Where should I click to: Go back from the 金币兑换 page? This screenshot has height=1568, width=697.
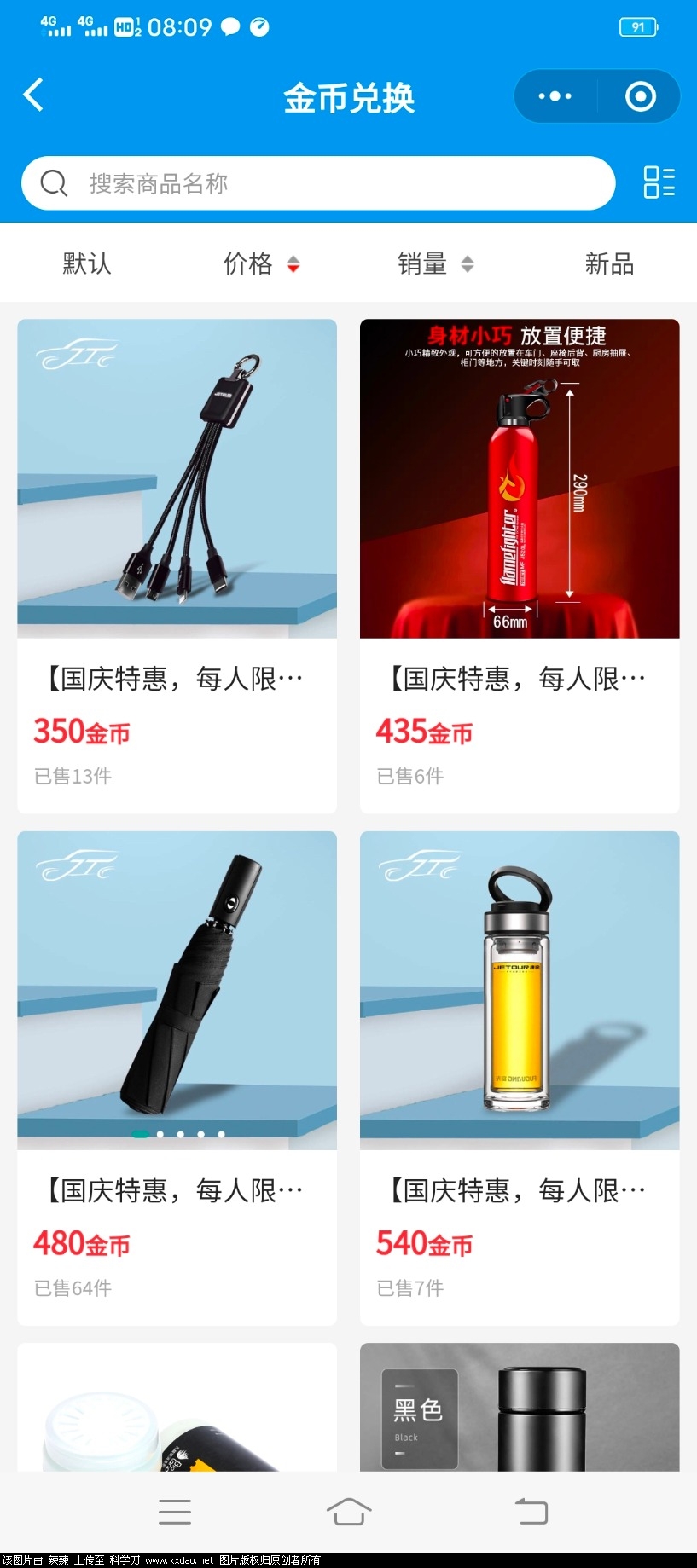pos(33,95)
